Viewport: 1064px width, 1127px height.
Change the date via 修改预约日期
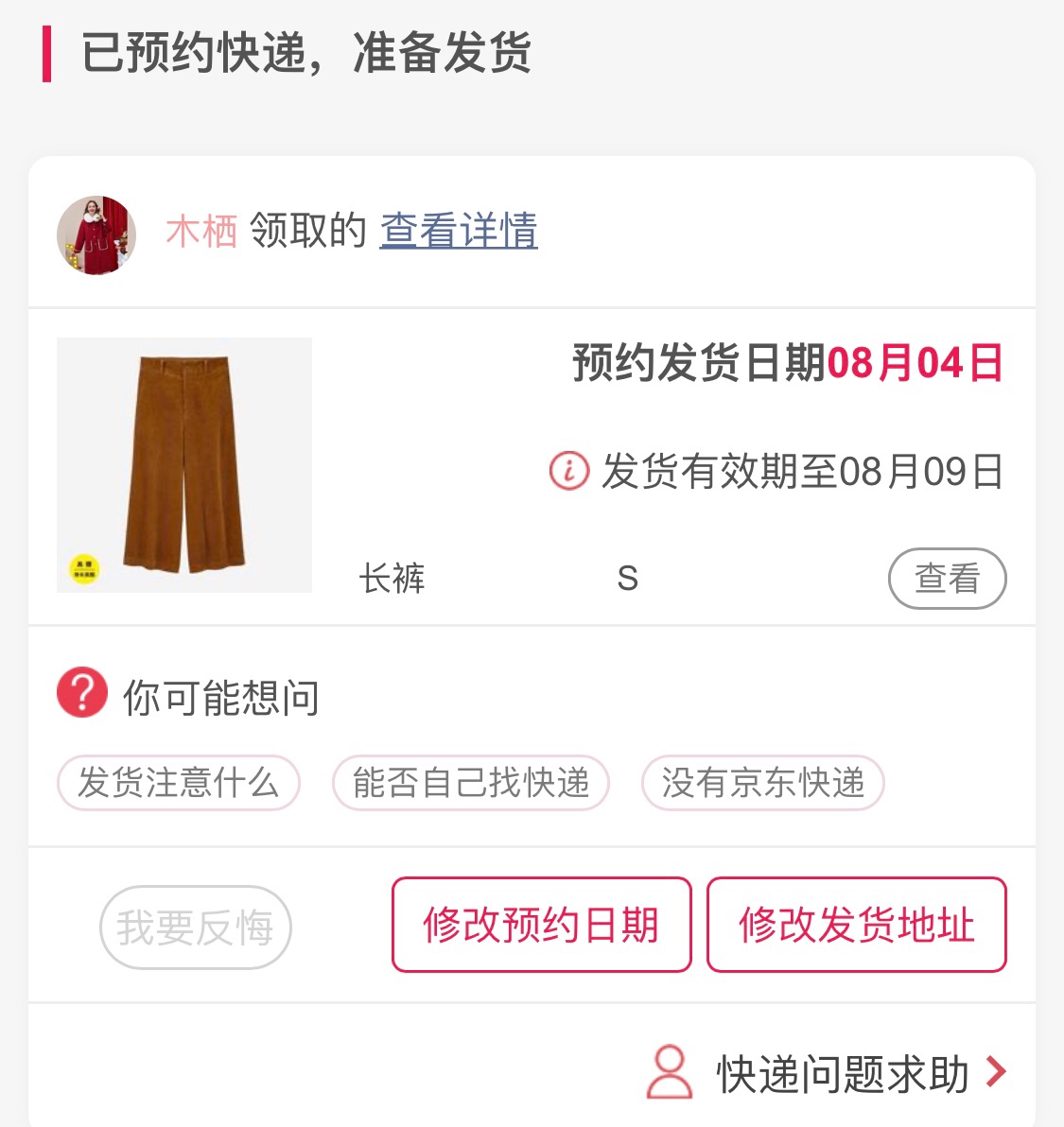click(542, 925)
